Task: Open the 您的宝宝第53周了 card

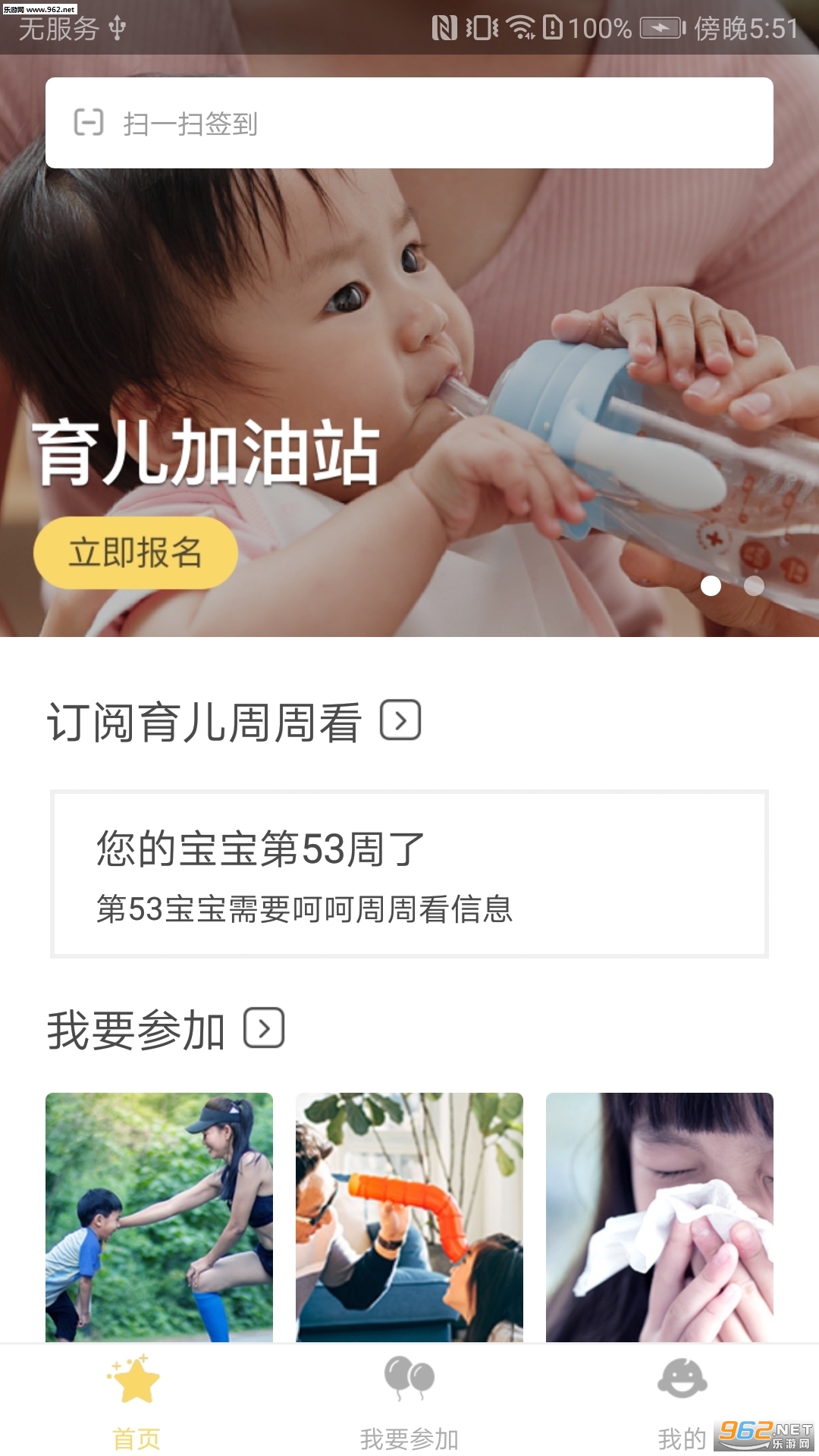Action: click(x=409, y=874)
